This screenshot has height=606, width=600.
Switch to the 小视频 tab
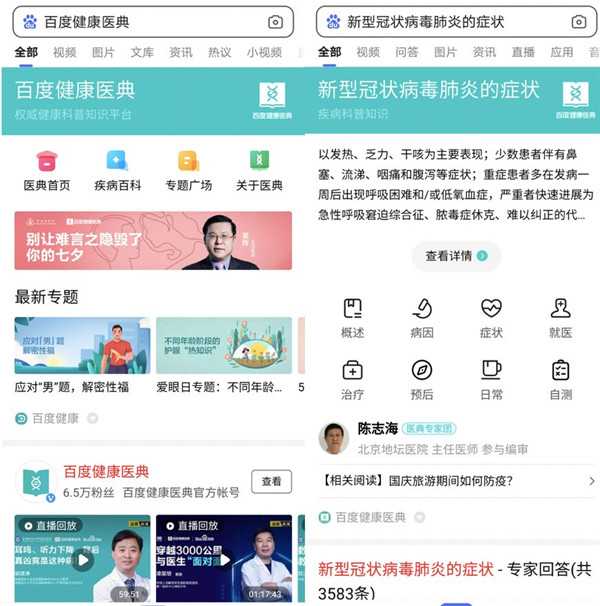point(264,53)
